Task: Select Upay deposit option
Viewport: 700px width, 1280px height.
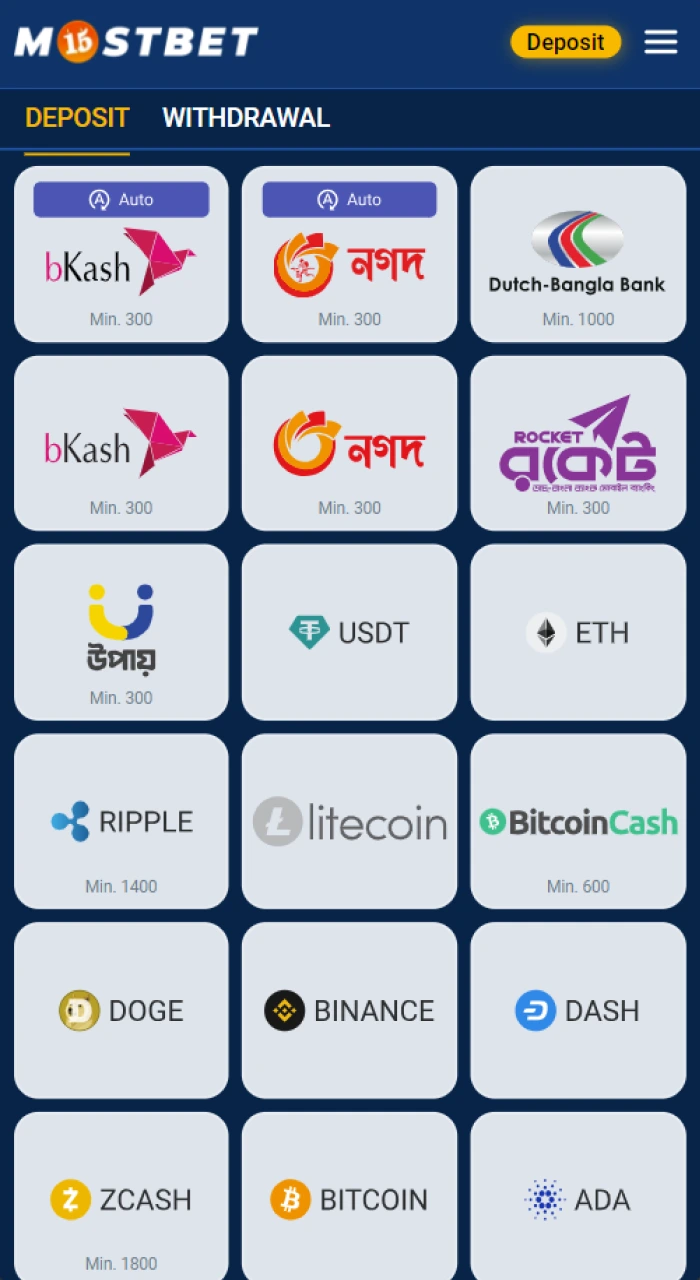Action: 121,632
